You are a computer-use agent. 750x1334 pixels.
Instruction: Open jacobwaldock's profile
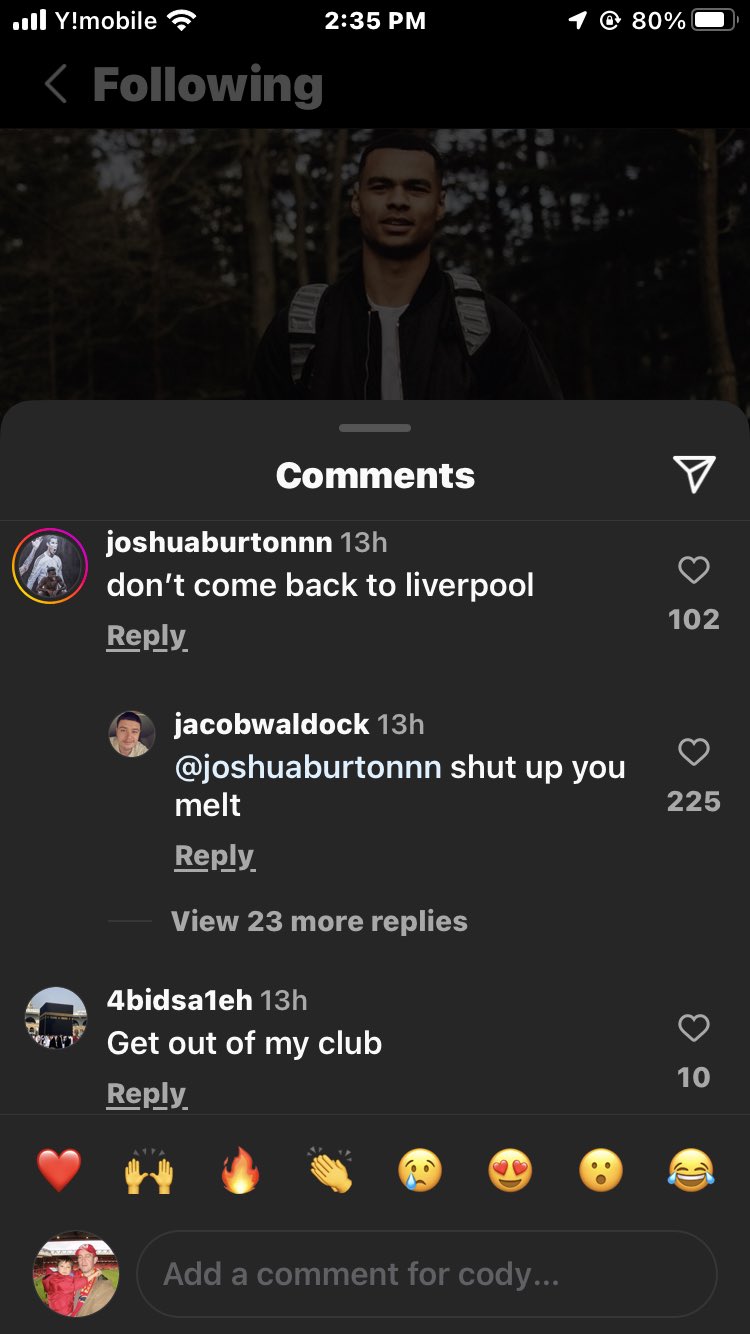[x=131, y=734]
